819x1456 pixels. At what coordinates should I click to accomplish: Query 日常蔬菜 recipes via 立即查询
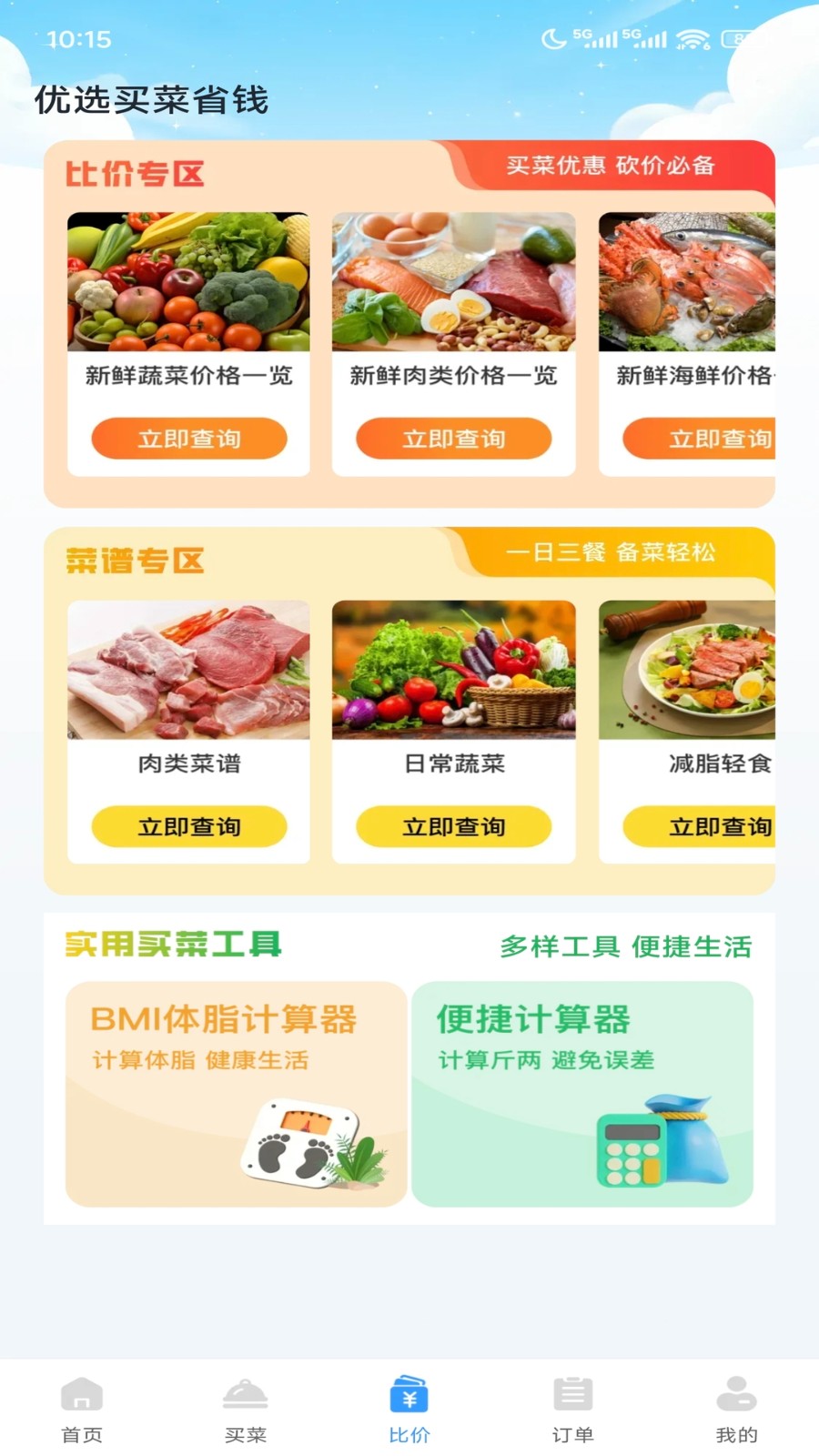pos(453,827)
